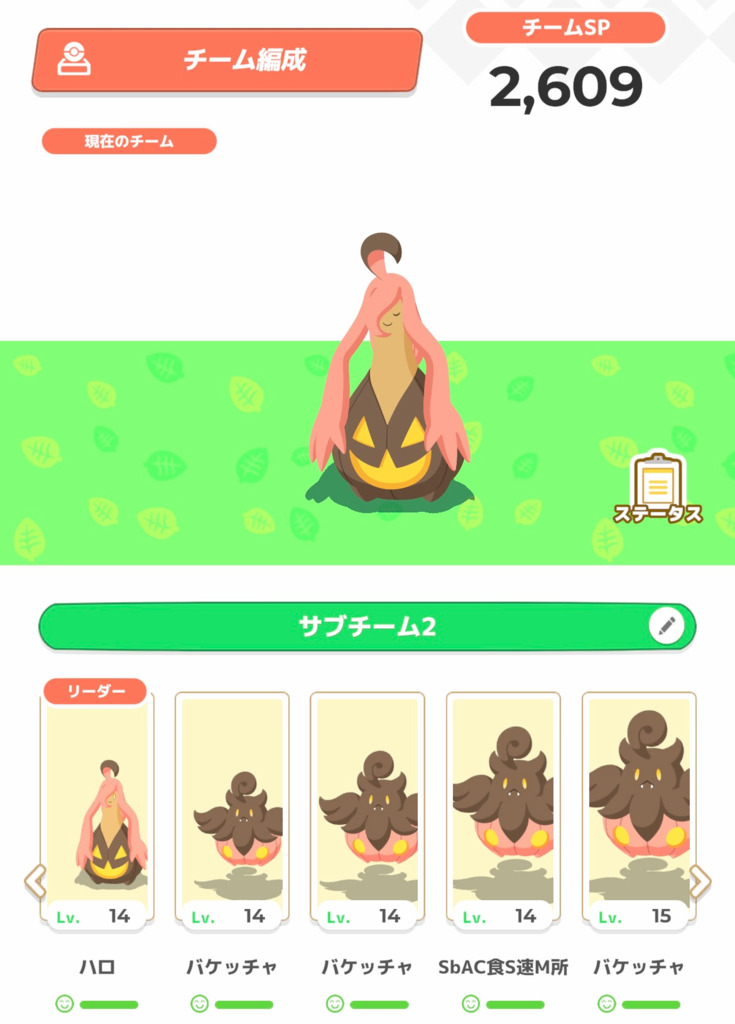The height and width of the screenshot is (1024, 735).
Task: Open the ステータス clipboard button
Action: [657, 490]
